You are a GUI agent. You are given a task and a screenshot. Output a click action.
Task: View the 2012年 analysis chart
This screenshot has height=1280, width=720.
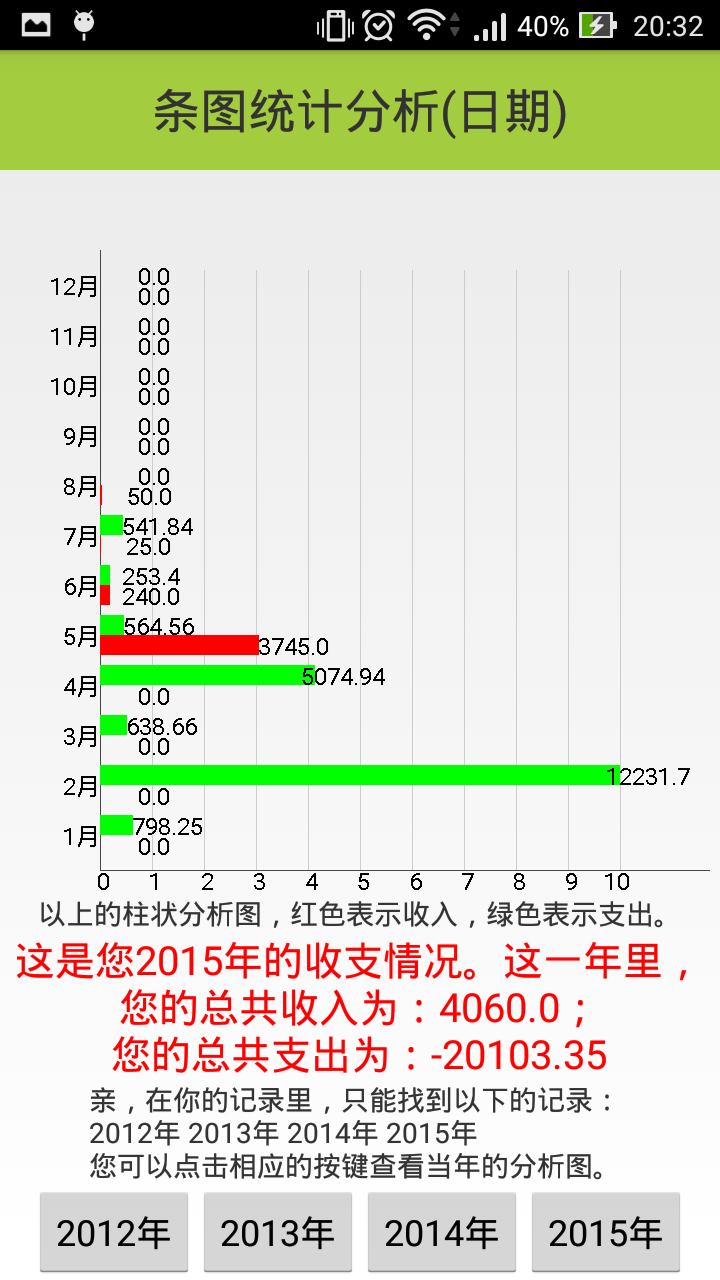point(114,1233)
